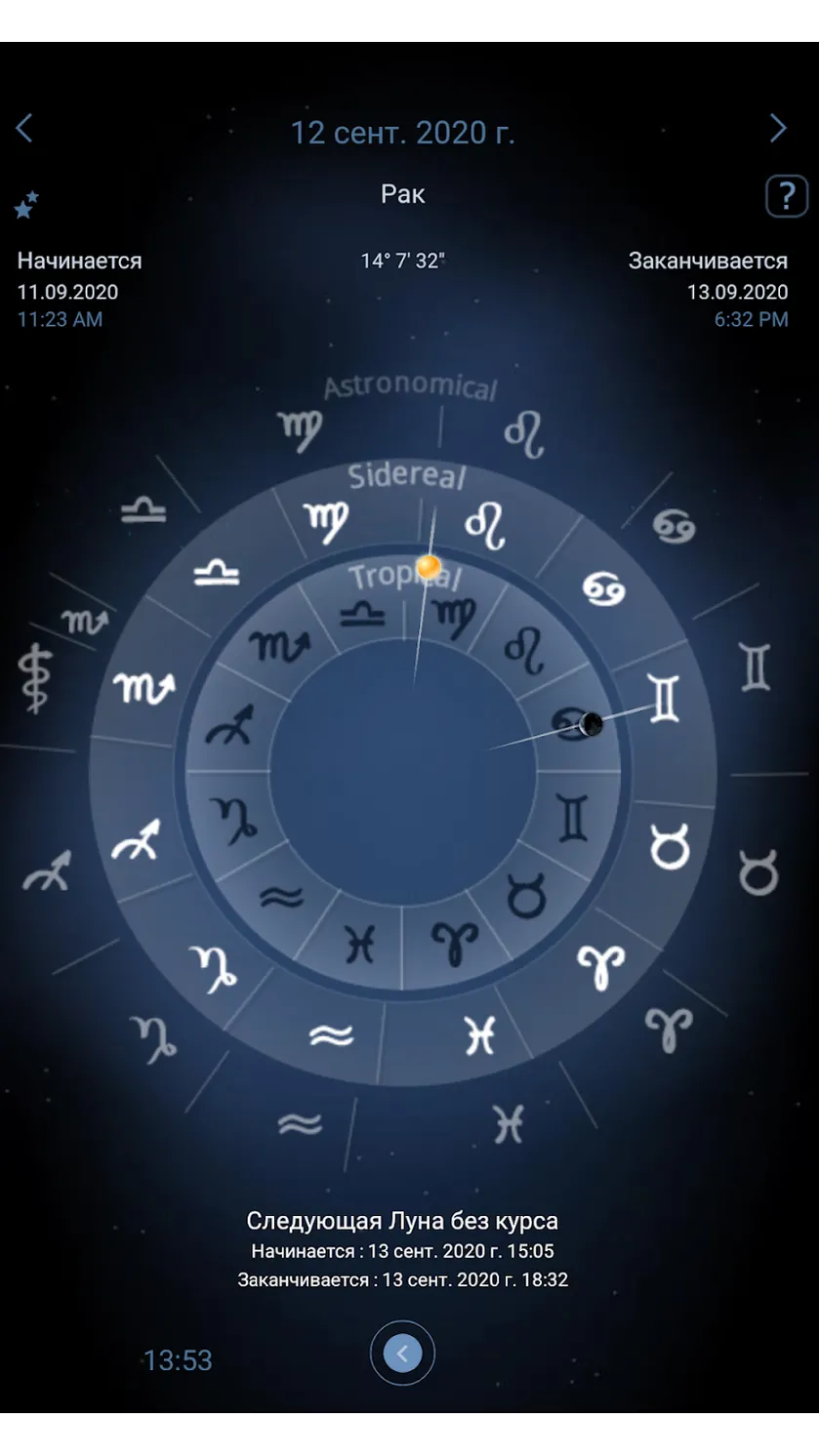Tap the 13:53 time at bottom
The width and height of the screenshot is (819, 1456).
178,1360
